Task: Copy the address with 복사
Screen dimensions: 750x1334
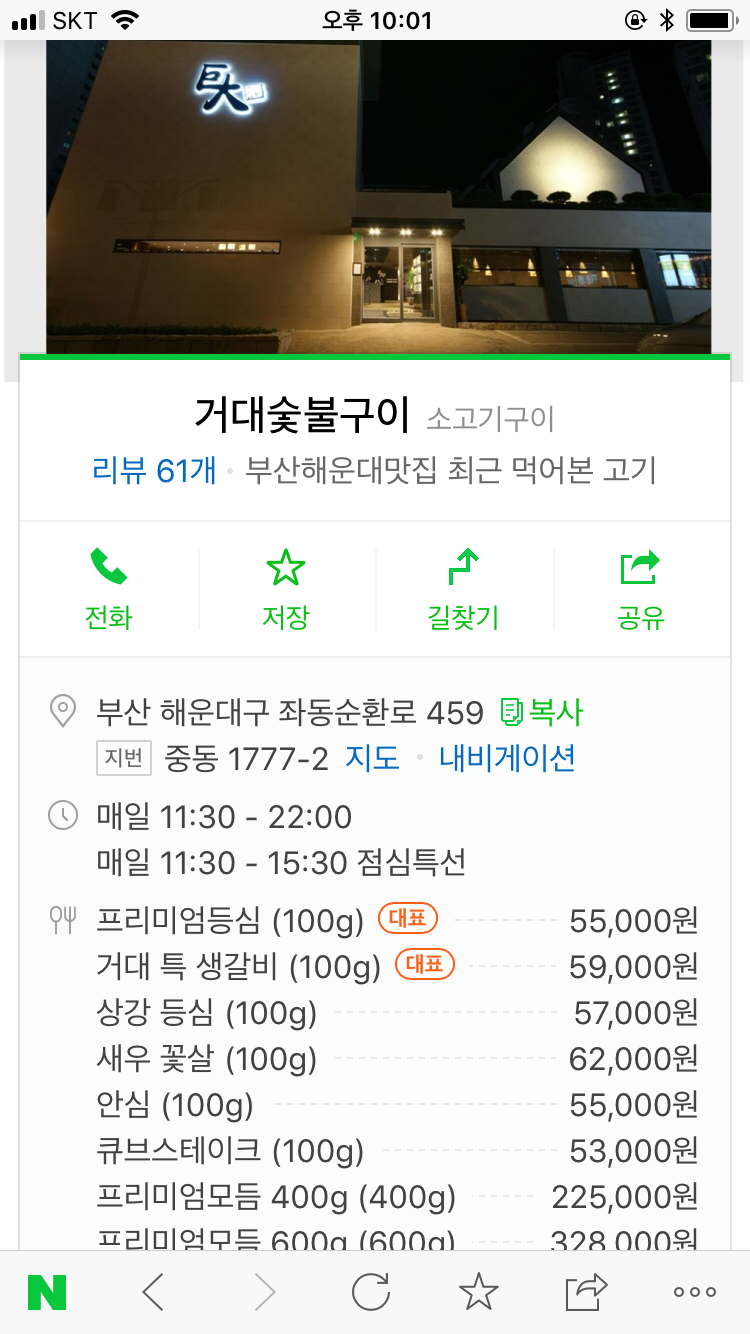Action: pos(541,712)
